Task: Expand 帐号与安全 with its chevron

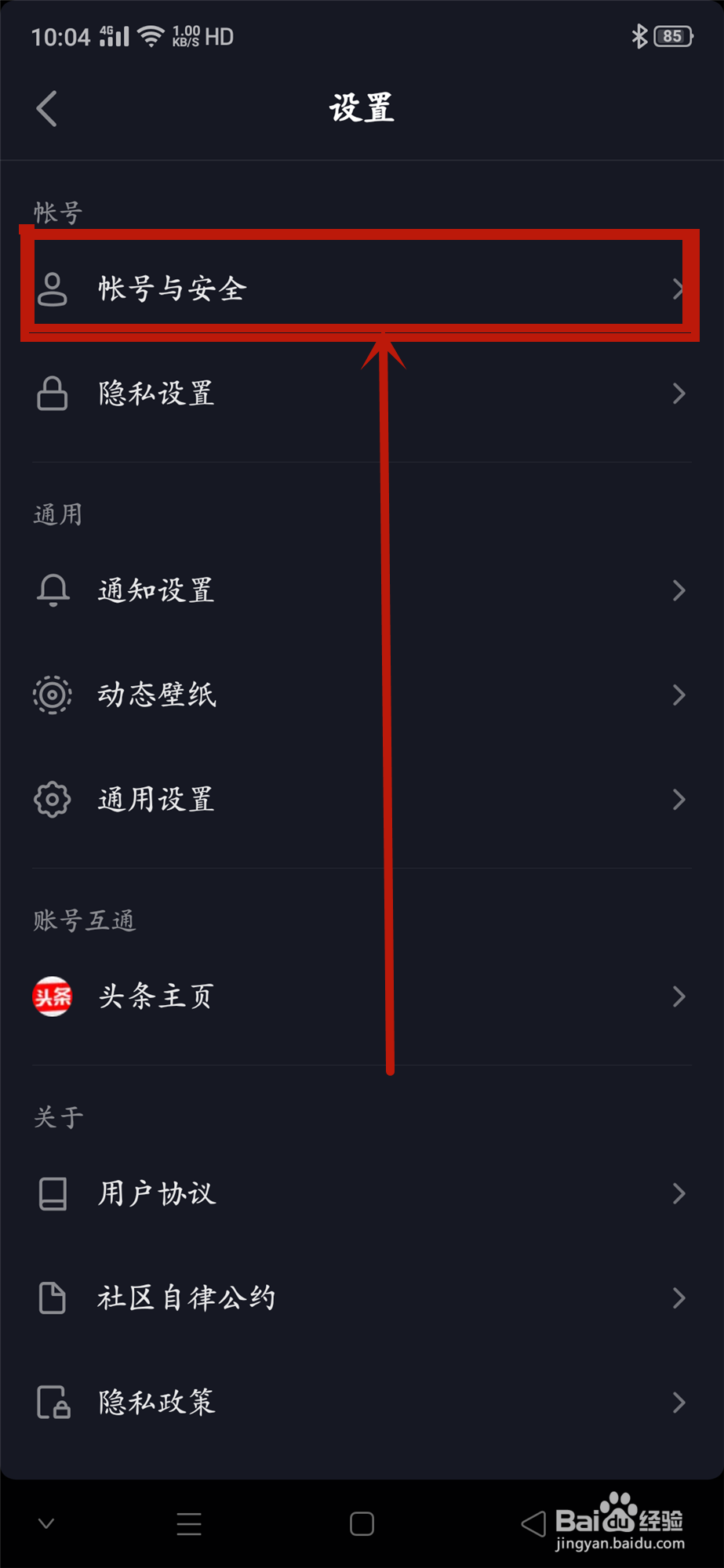Action: pos(678,289)
